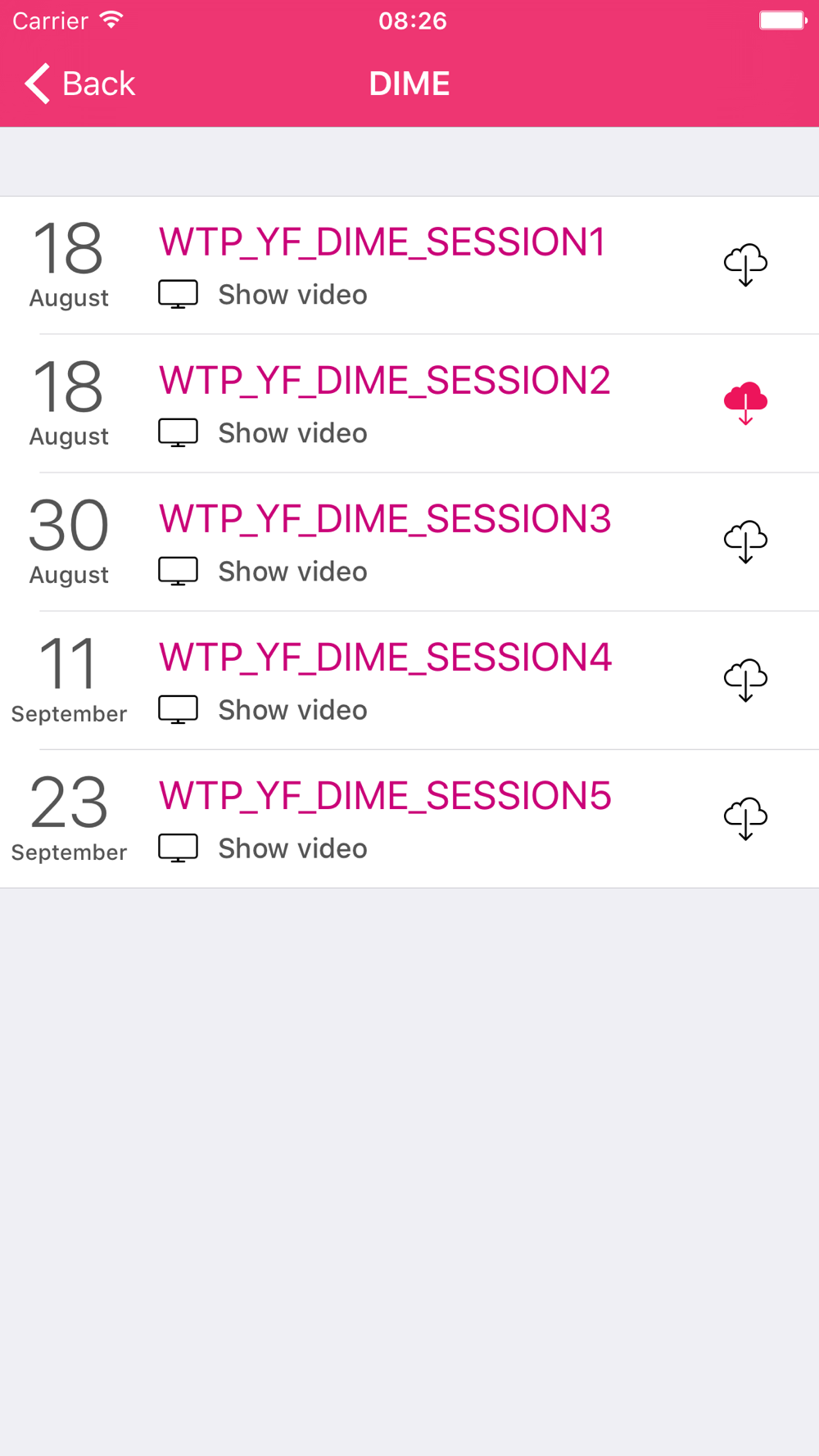Select the WTP_YF_DIME_SESSION2 title
This screenshot has width=819, height=1456.
(x=385, y=381)
